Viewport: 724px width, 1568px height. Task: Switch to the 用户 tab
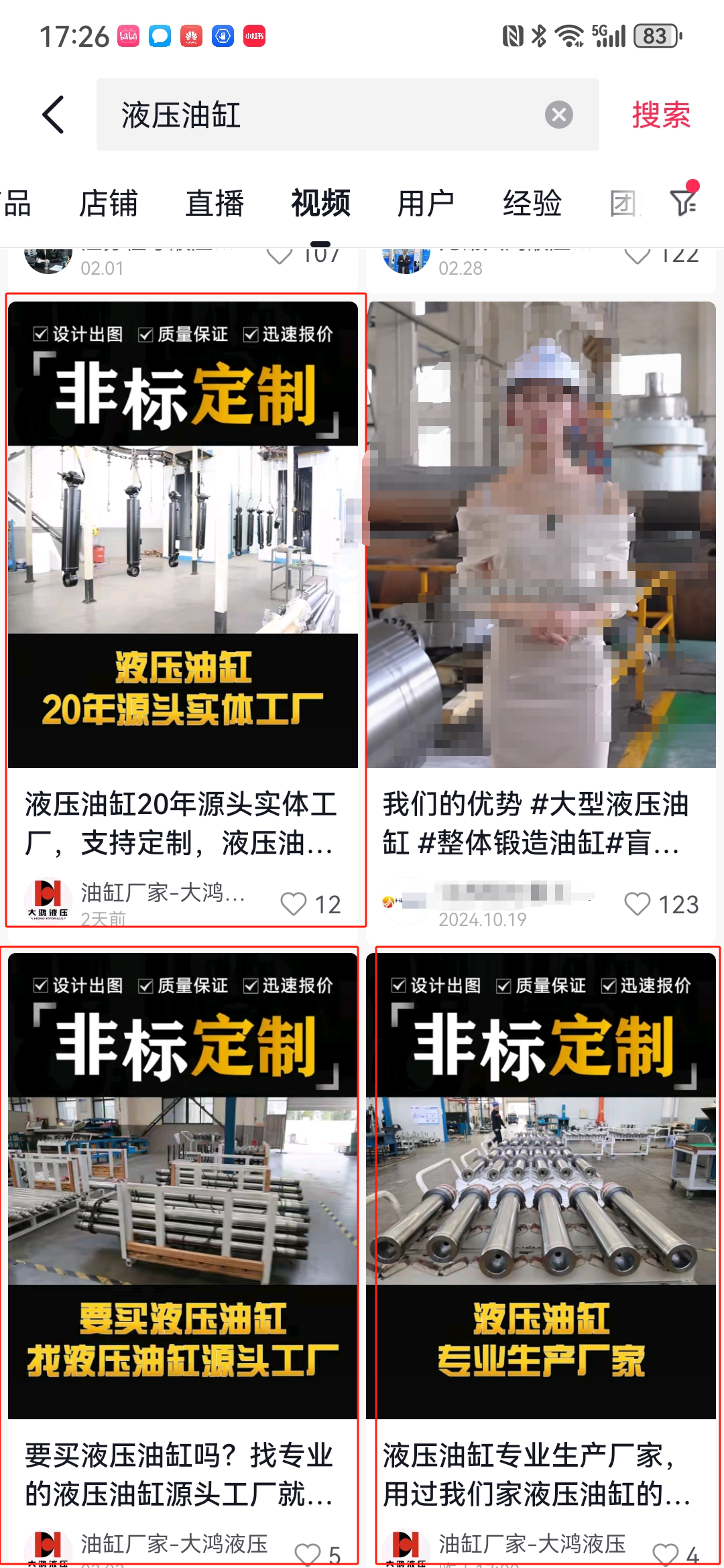(x=426, y=203)
